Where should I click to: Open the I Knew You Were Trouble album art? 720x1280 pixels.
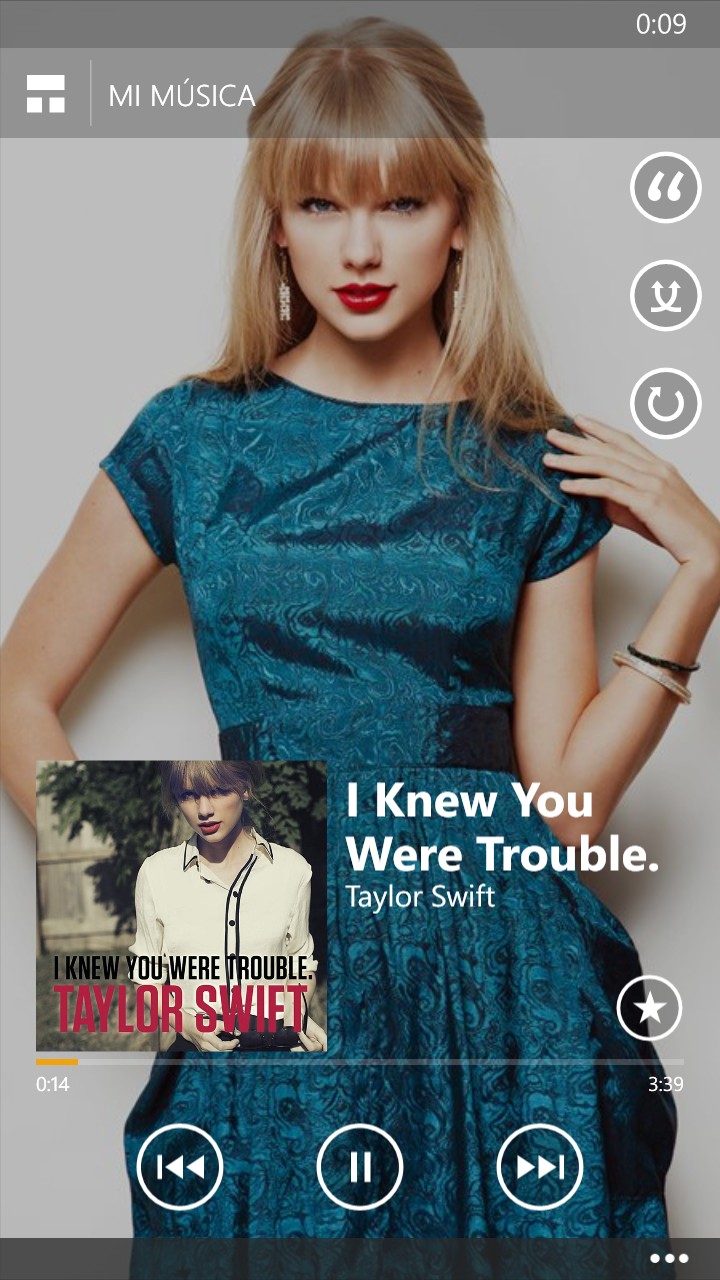(181, 906)
